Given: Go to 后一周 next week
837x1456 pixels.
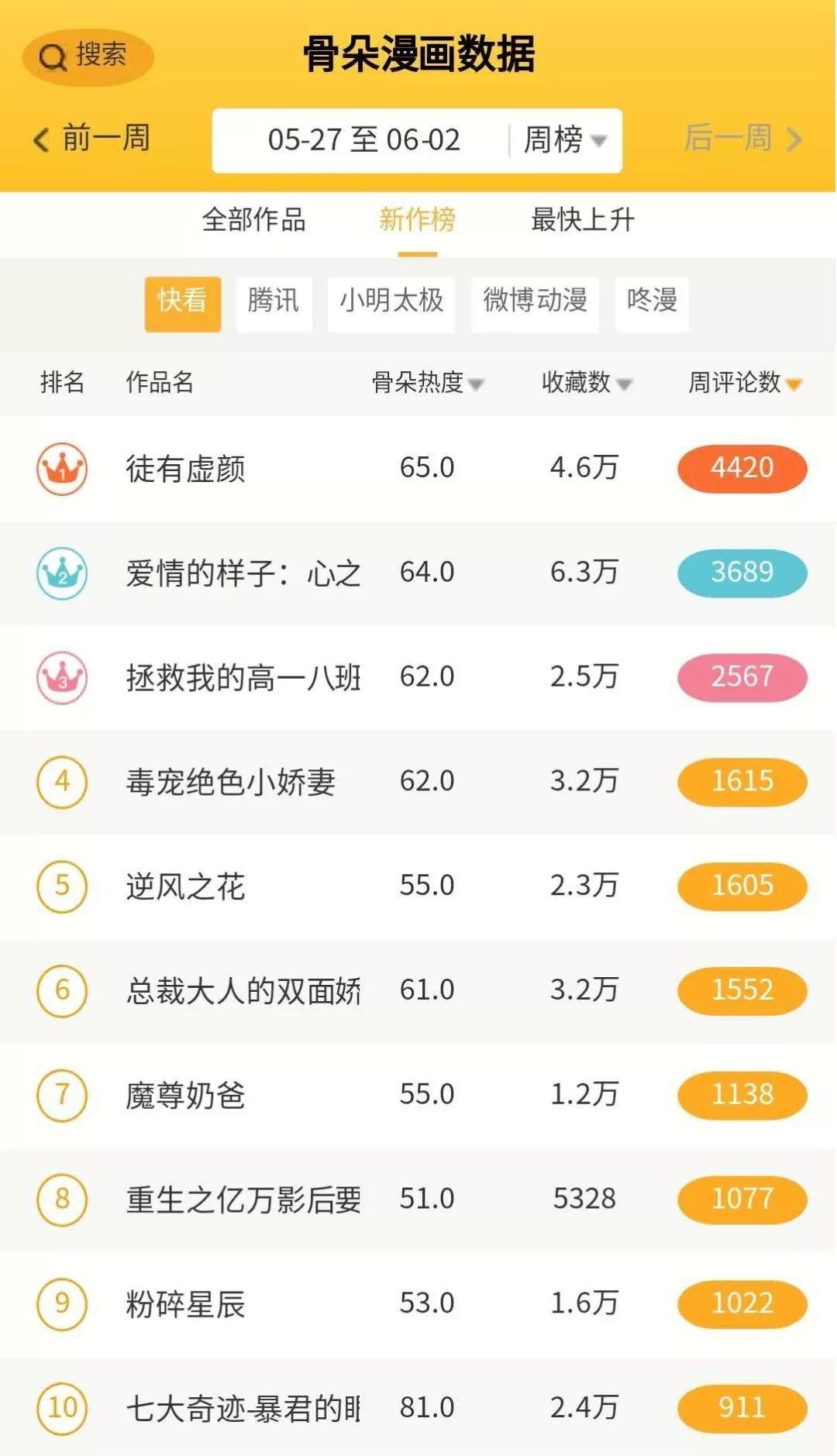Looking at the screenshot, I should (742, 139).
